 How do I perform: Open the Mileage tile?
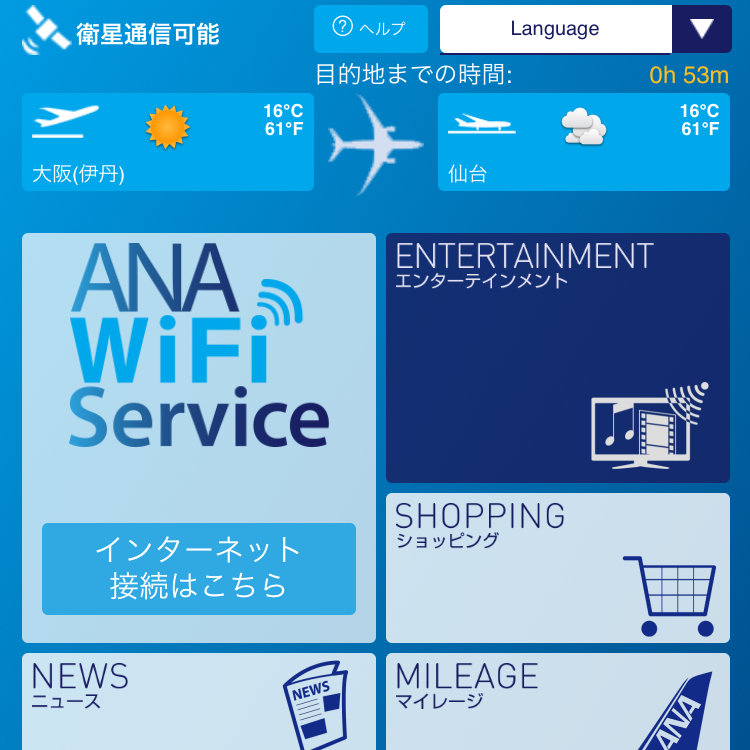(x=558, y=701)
